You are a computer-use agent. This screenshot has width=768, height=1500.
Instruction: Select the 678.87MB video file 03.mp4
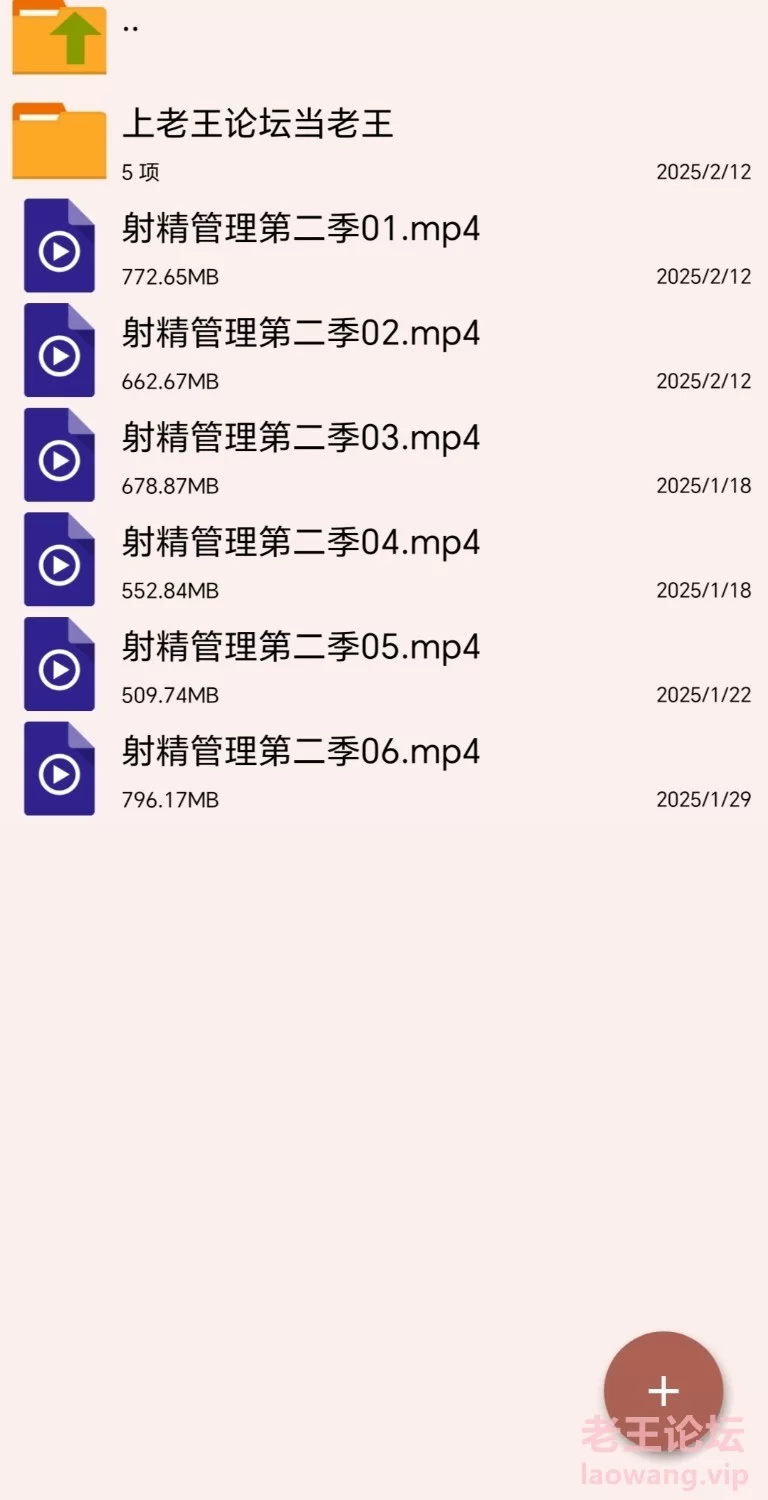(384, 455)
